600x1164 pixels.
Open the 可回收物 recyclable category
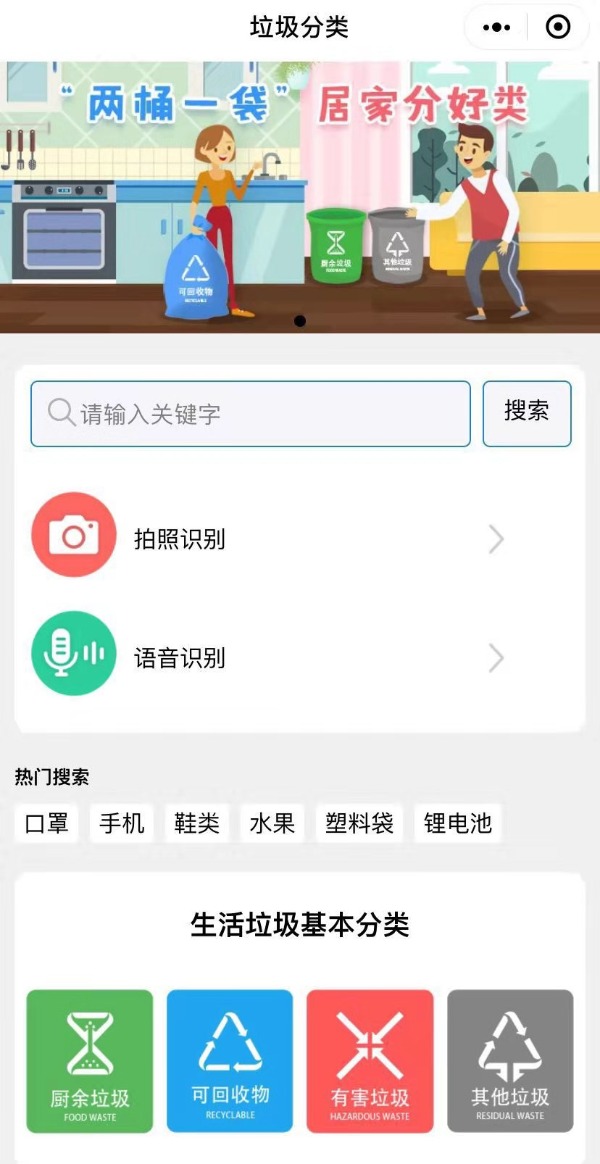(x=230, y=1061)
